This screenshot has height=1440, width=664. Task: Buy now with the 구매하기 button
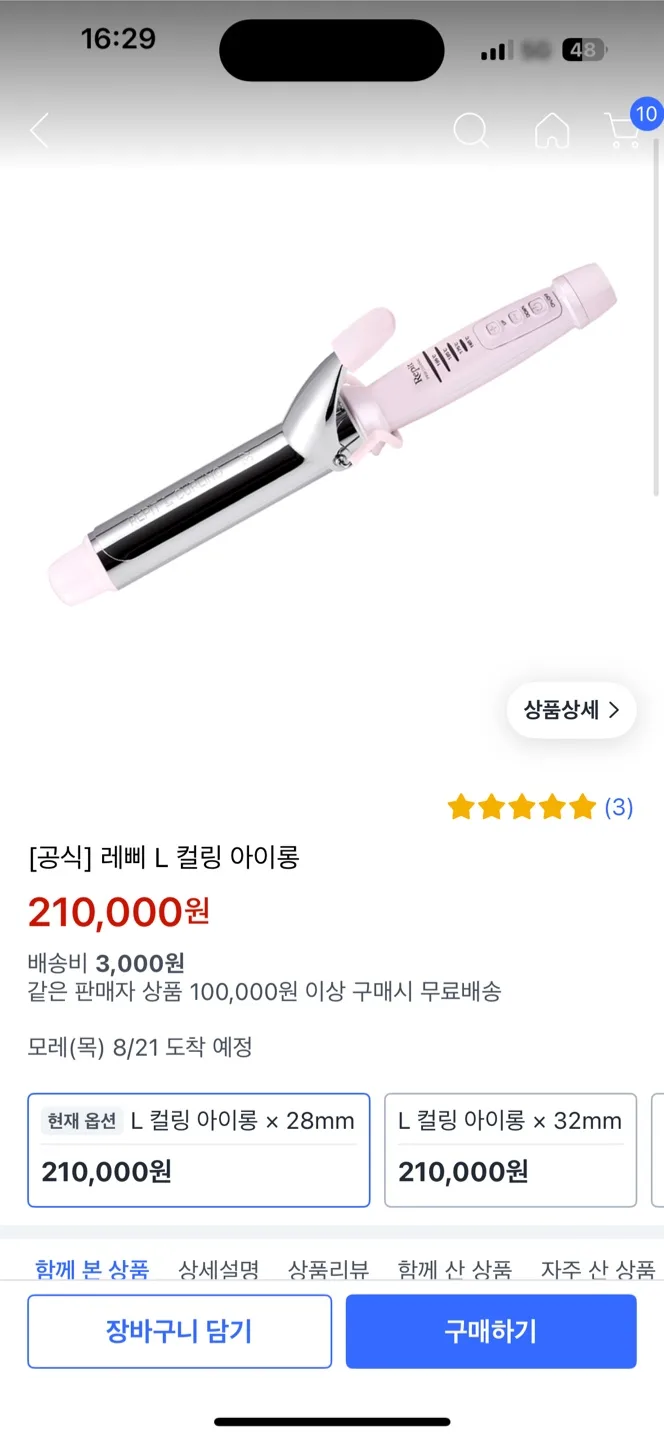(x=491, y=1331)
